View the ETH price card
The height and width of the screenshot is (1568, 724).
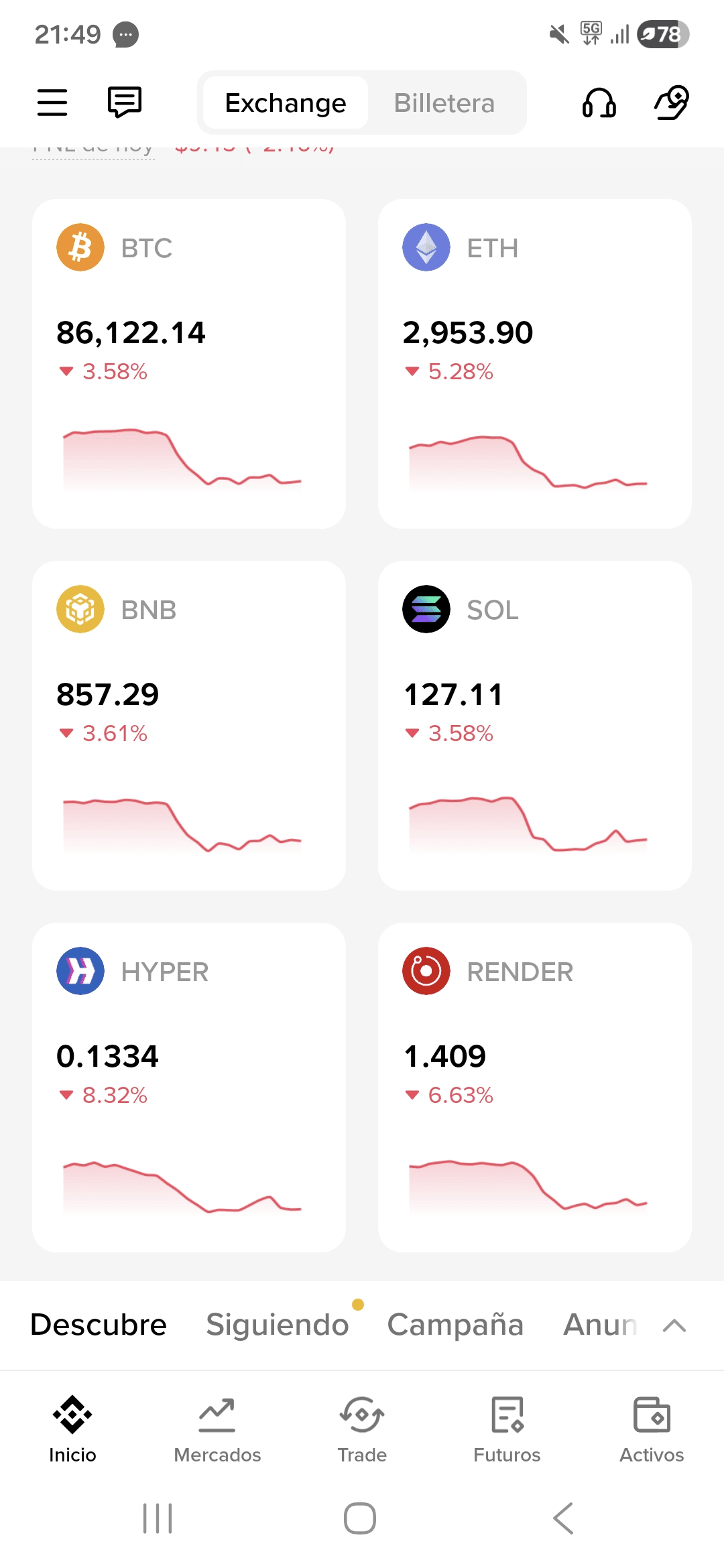[x=535, y=363]
